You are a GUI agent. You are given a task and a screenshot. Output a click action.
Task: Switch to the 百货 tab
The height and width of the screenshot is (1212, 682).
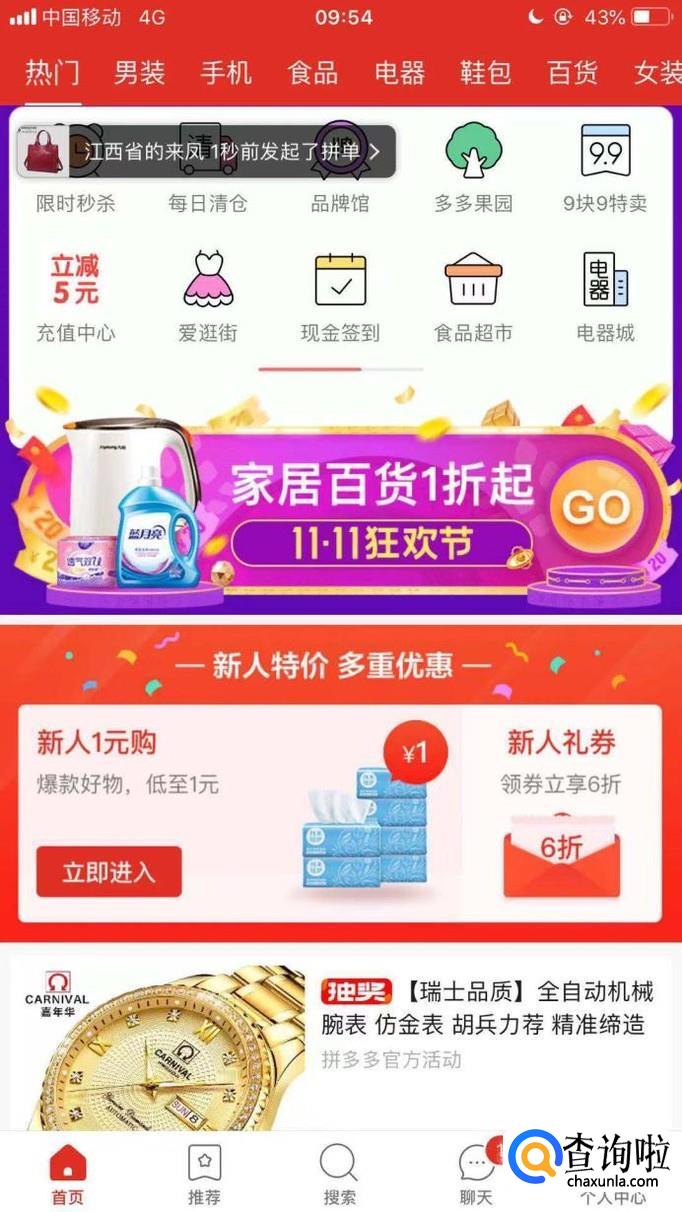click(573, 73)
